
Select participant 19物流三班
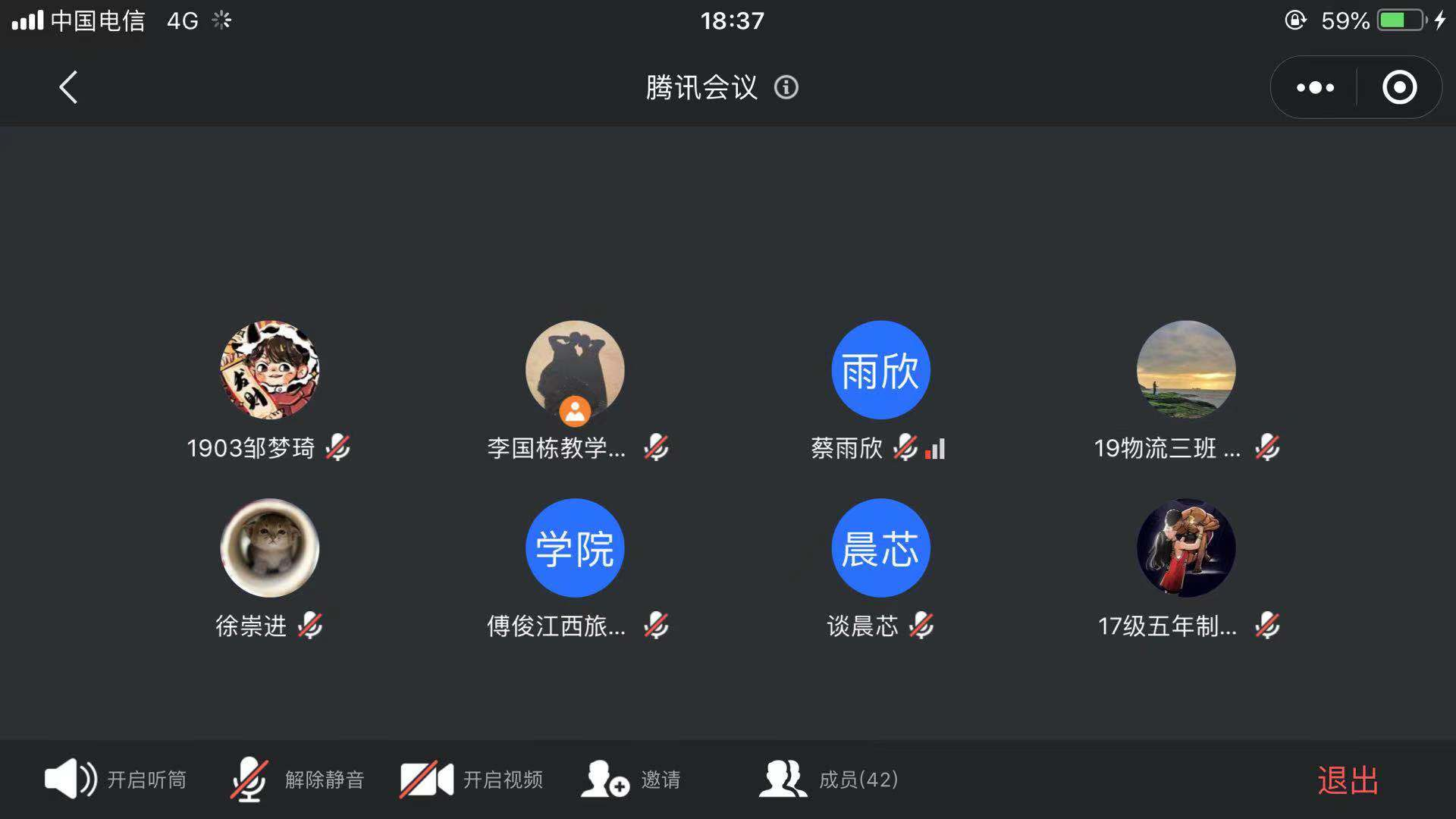(1186, 370)
